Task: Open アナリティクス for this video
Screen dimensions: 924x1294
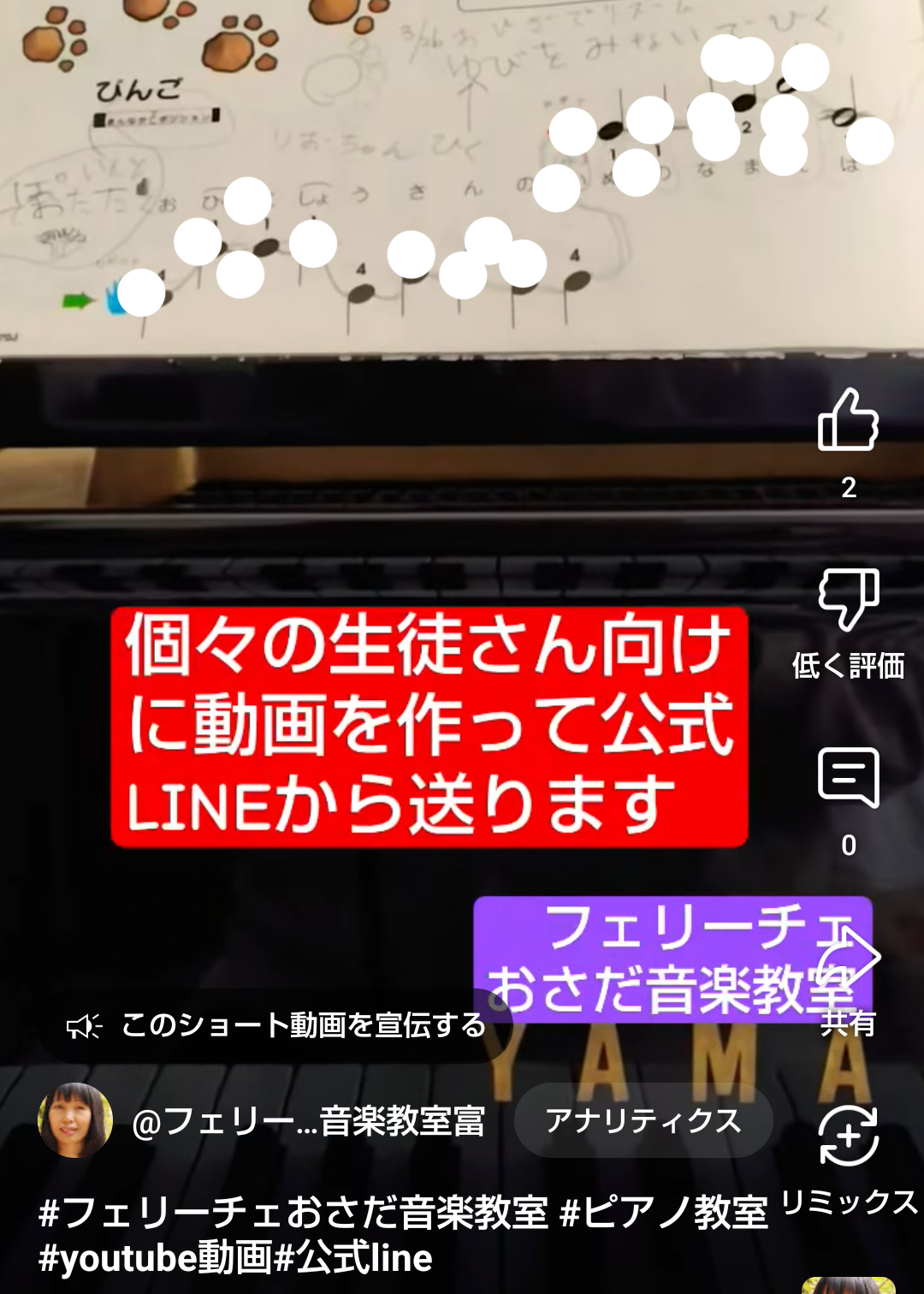Action: click(643, 1120)
